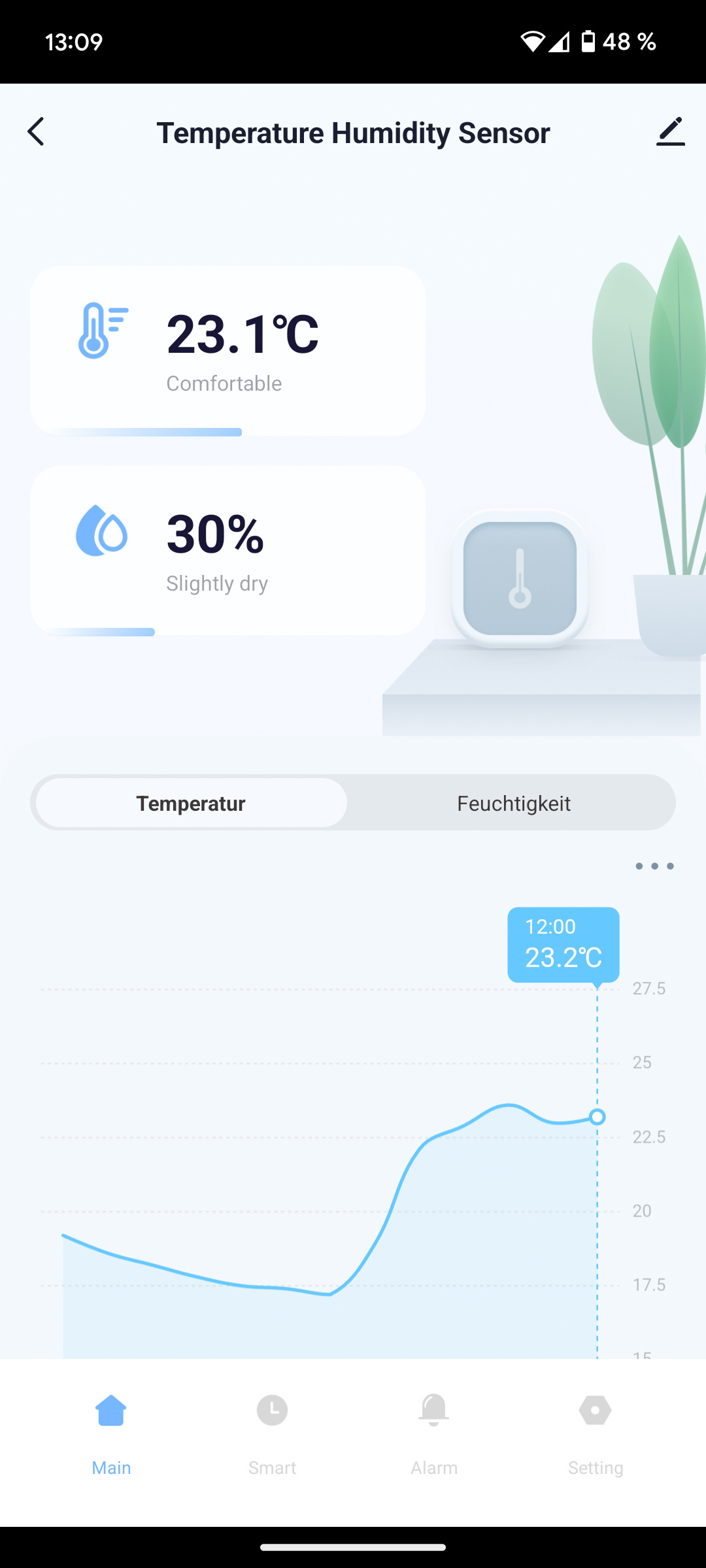Select the Temperatur chart tab
This screenshot has height=1568, width=706.
[x=191, y=803]
